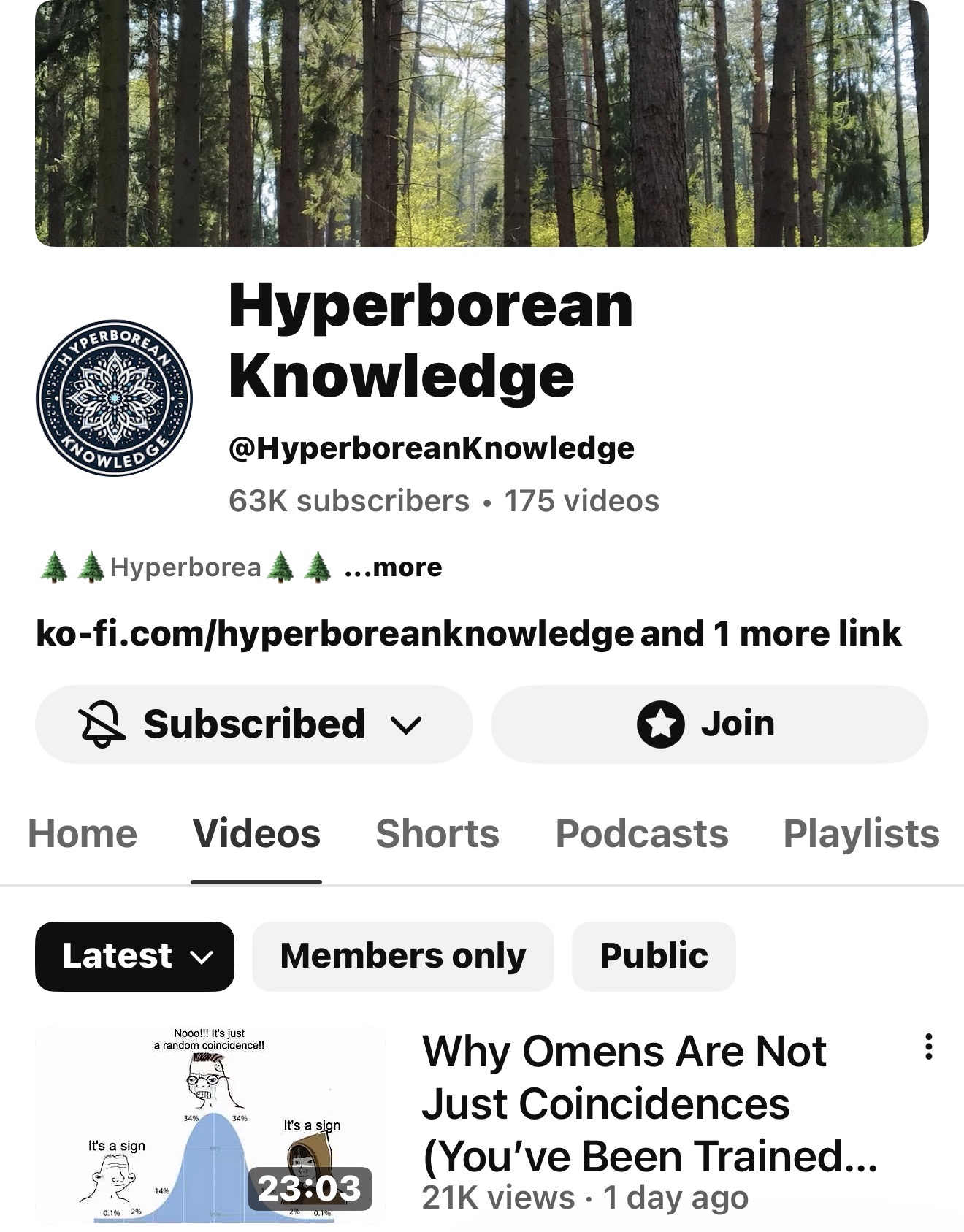Open the Podcasts tab

point(641,833)
